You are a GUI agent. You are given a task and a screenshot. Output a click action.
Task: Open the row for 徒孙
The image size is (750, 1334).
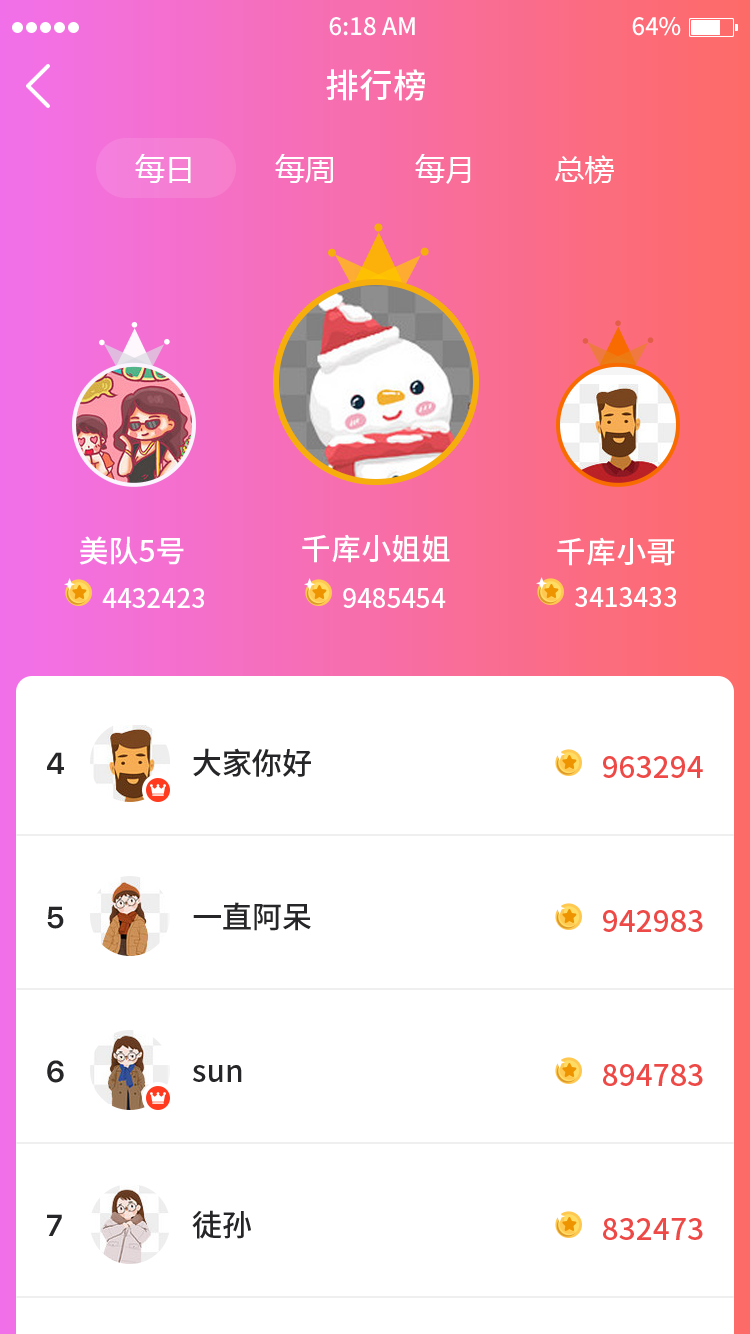coord(375,1226)
